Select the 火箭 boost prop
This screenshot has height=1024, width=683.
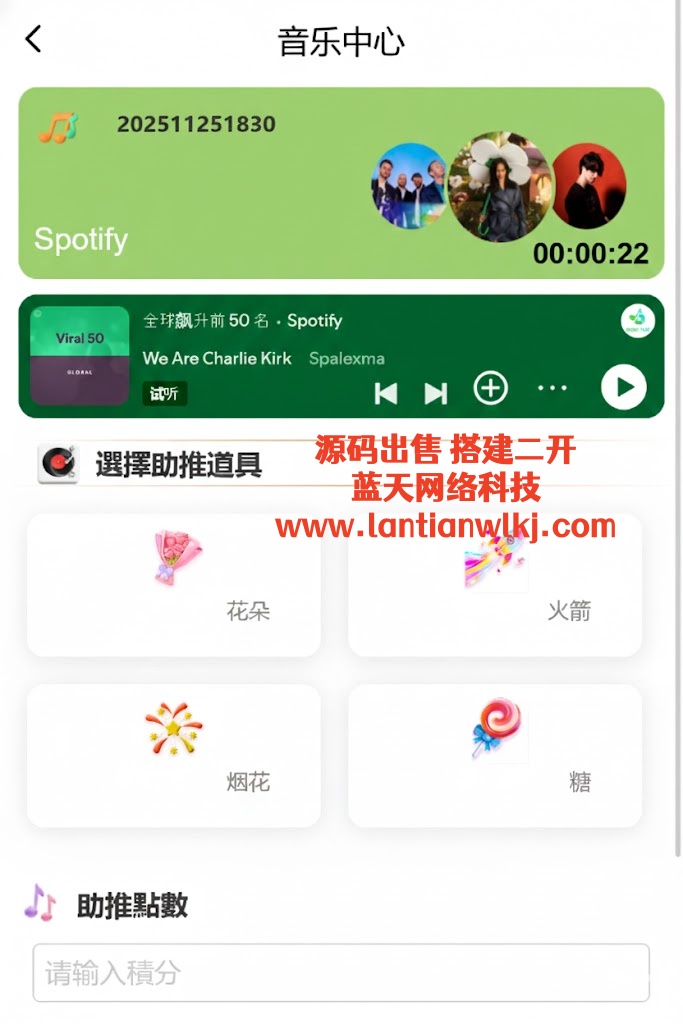[495, 585]
